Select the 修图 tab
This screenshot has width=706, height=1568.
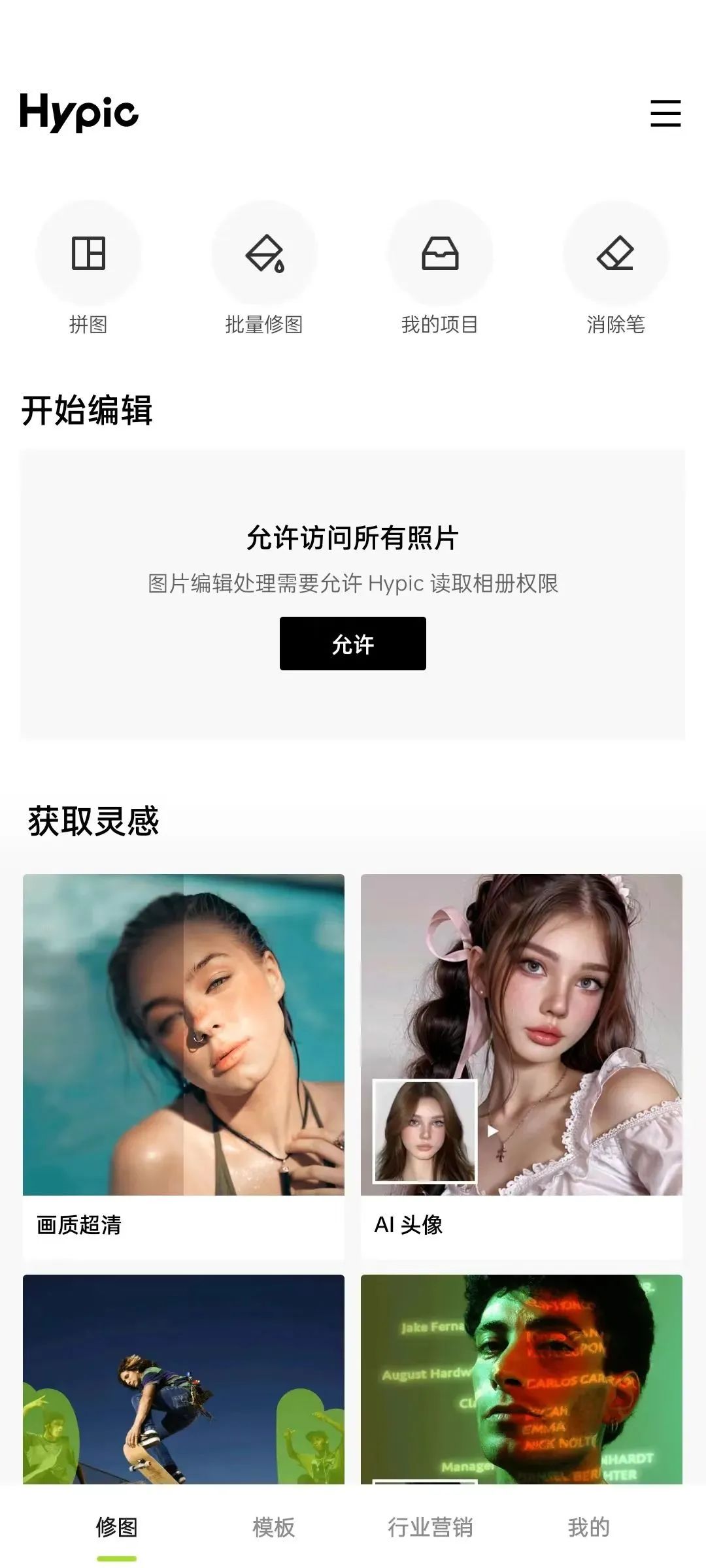pyautogui.click(x=117, y=1527)
